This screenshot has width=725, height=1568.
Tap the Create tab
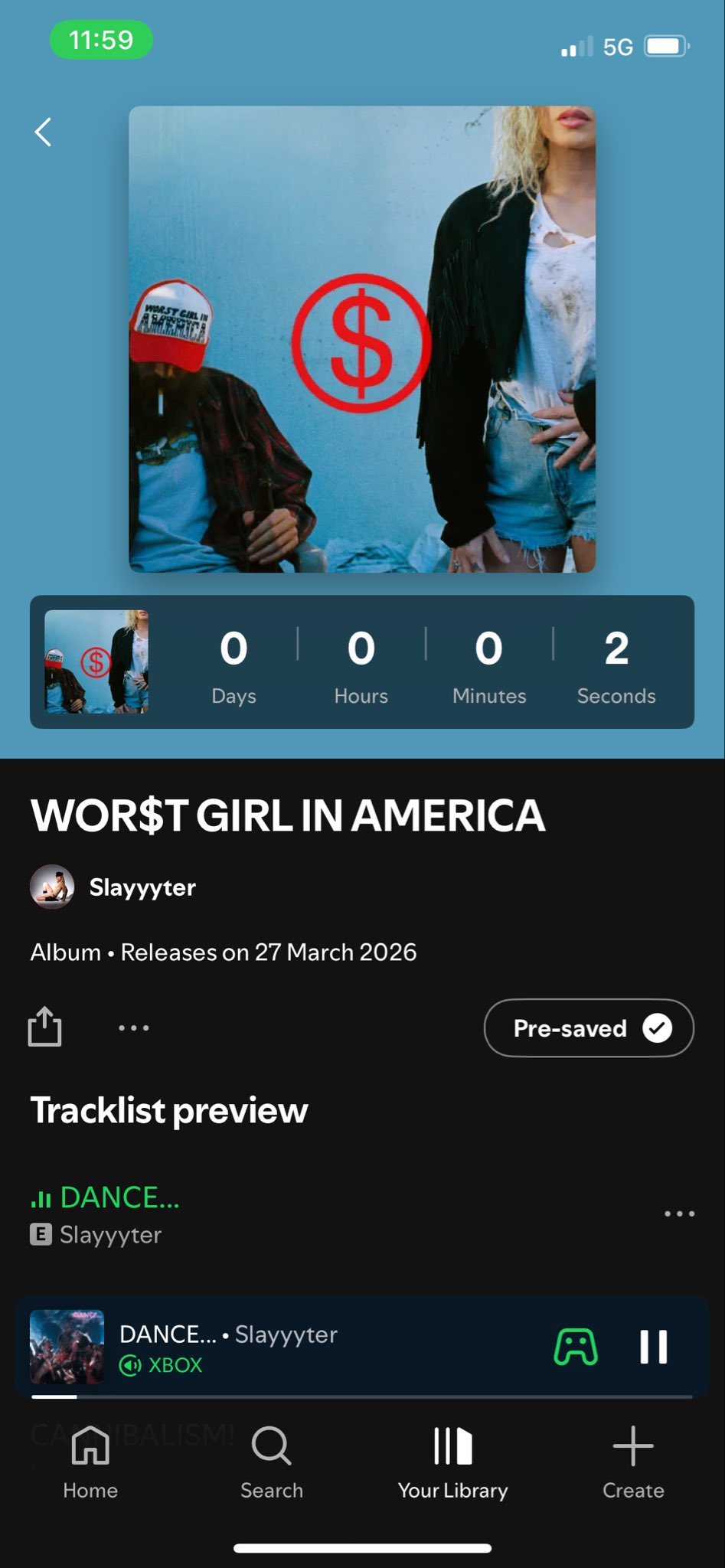633,1461
